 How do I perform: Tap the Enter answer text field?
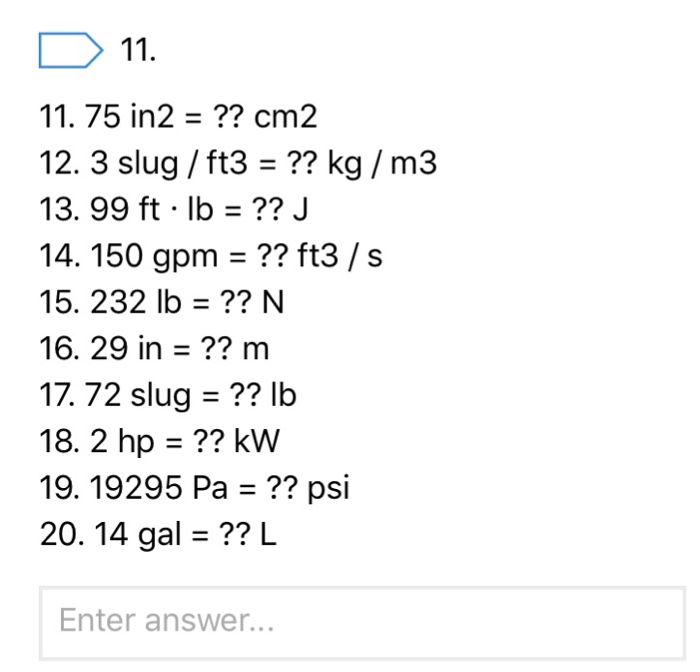click(362, 621)
